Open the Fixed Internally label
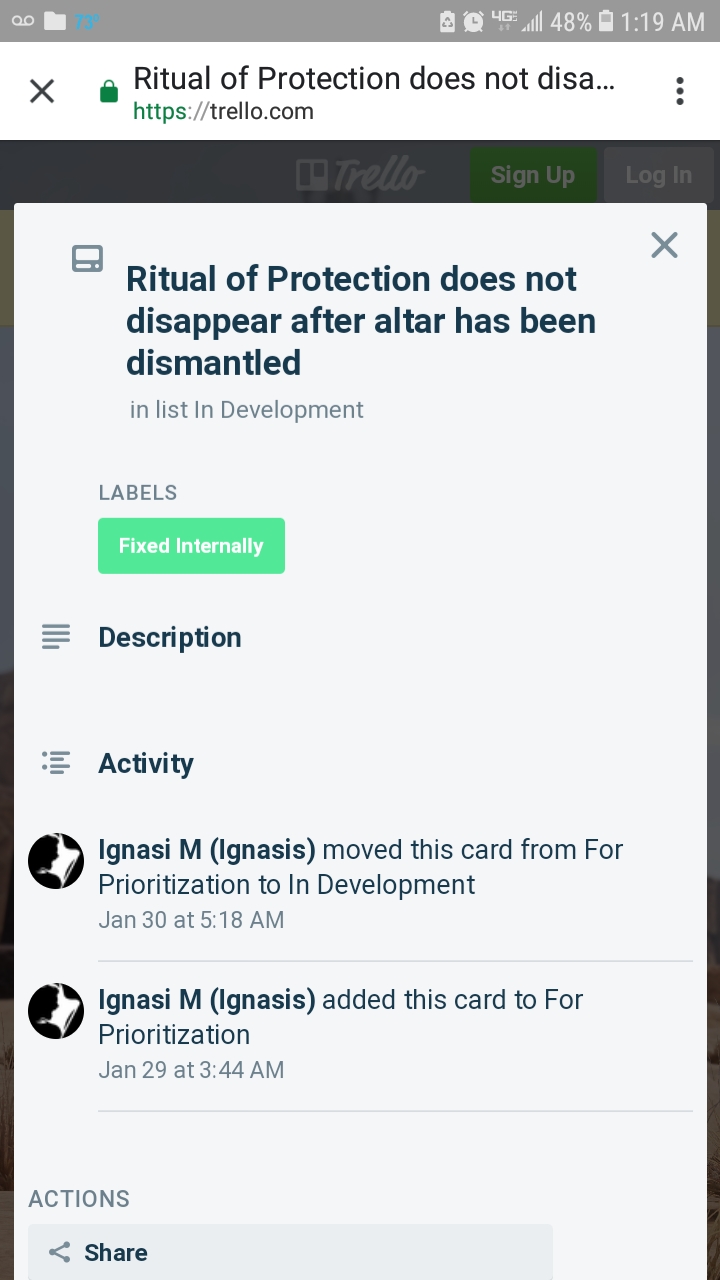 (x=191, y=546)
